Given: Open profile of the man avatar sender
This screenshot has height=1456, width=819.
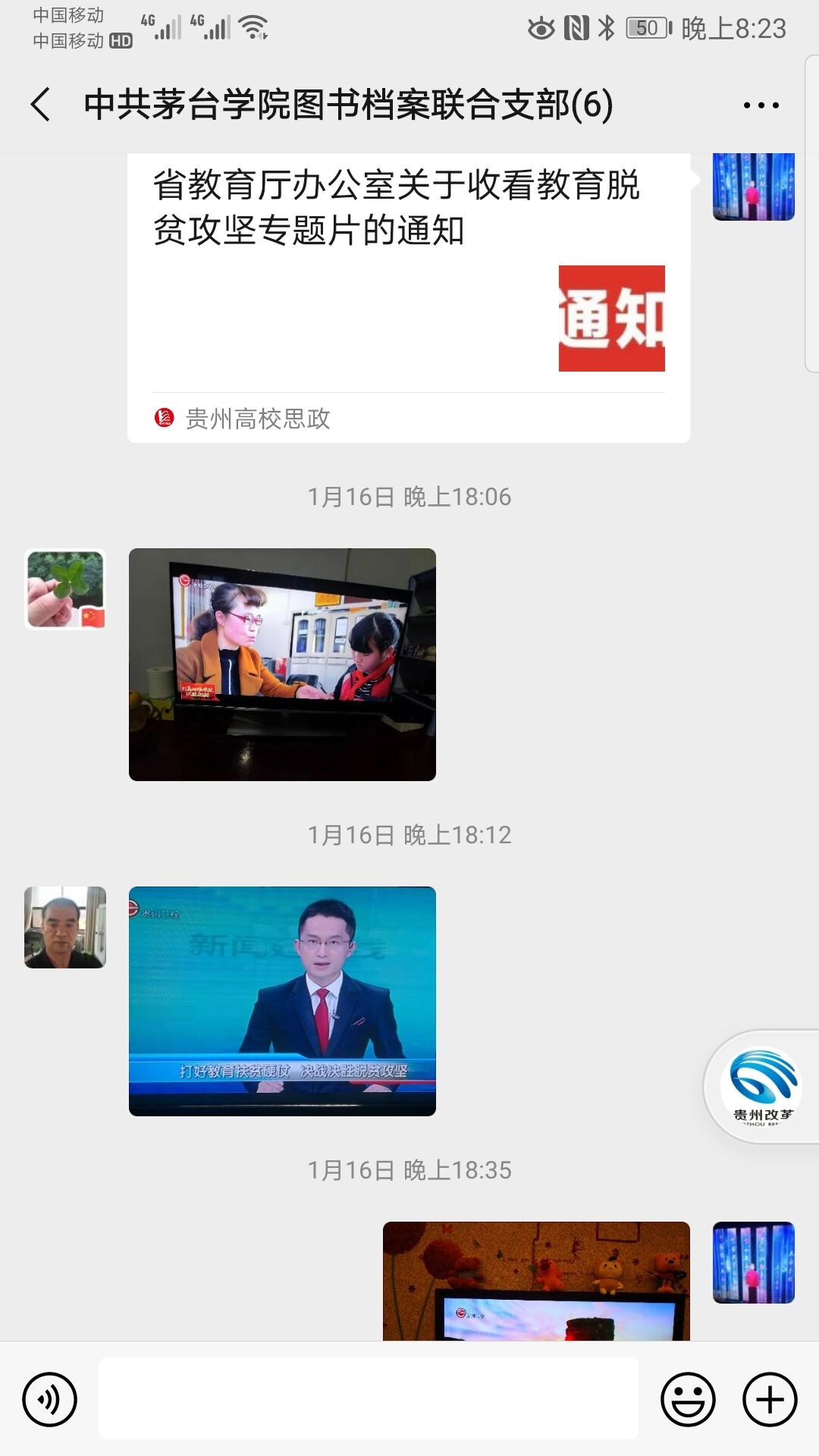Looking at the screenshot, I should click(65, 927).
